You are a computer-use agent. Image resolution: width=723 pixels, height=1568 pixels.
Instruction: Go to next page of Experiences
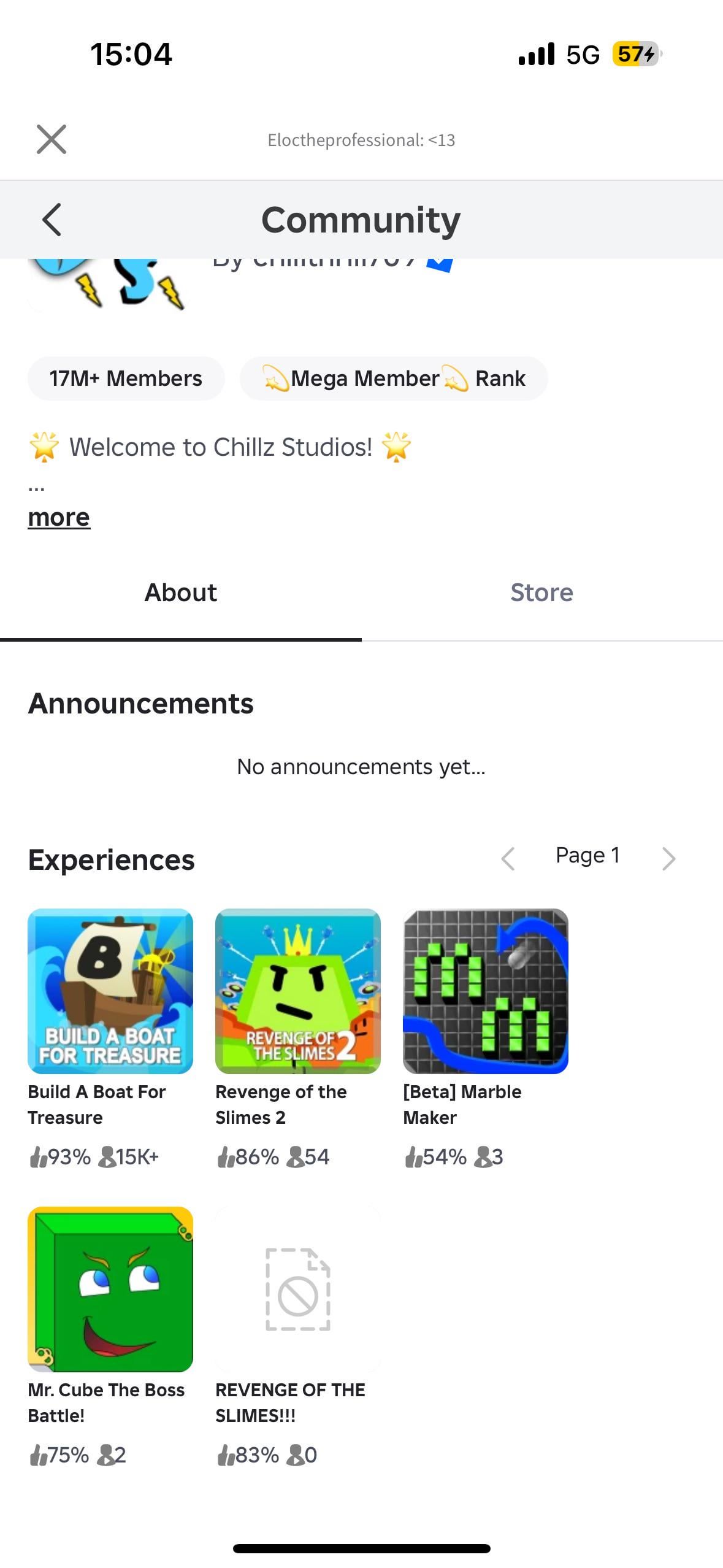pos(668,858)
